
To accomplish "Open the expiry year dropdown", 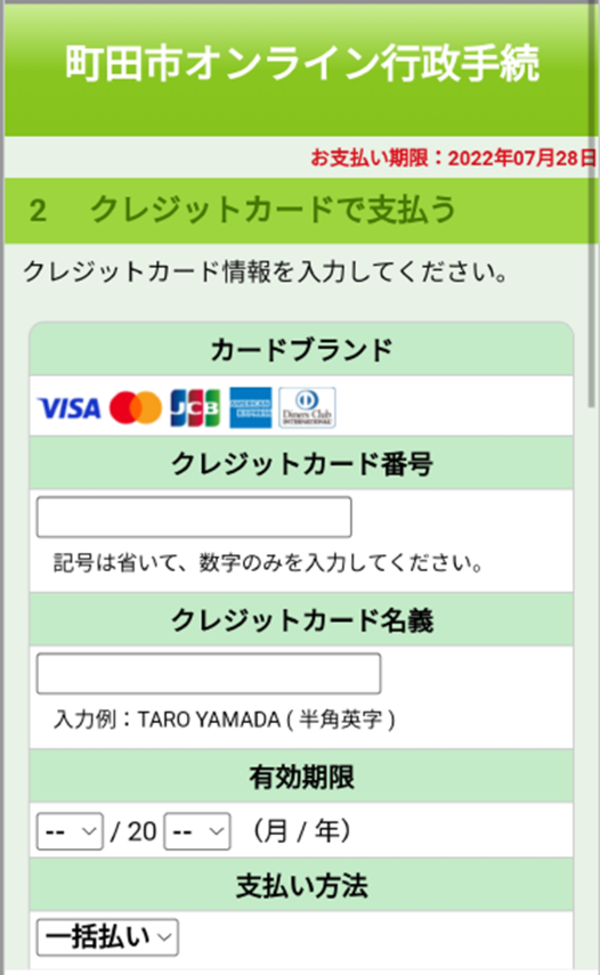I will pyautogui.click(x=197, y=831).
